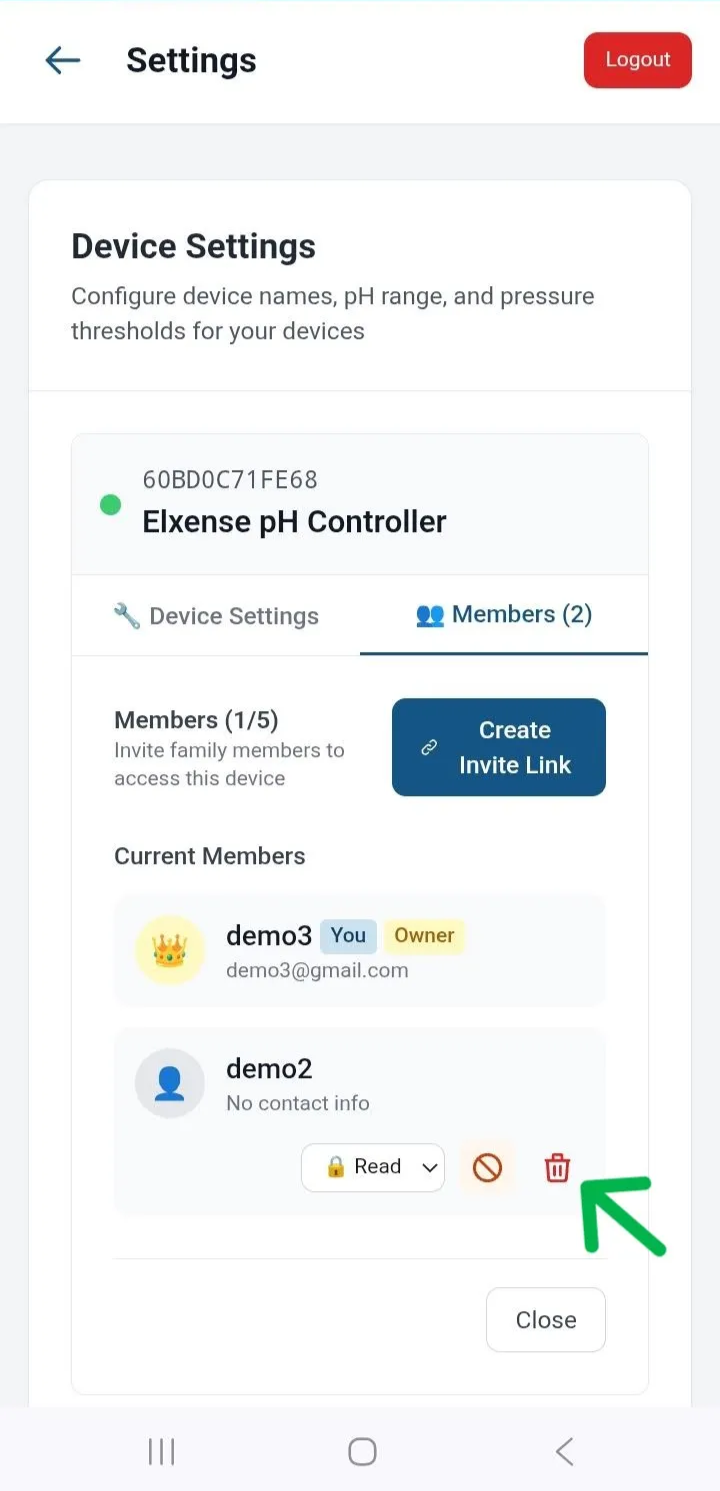The width and height of the screenshot is (720, 1491).
Task: Open the Read permission dropdown for demo2
Action: [373, 1167]
